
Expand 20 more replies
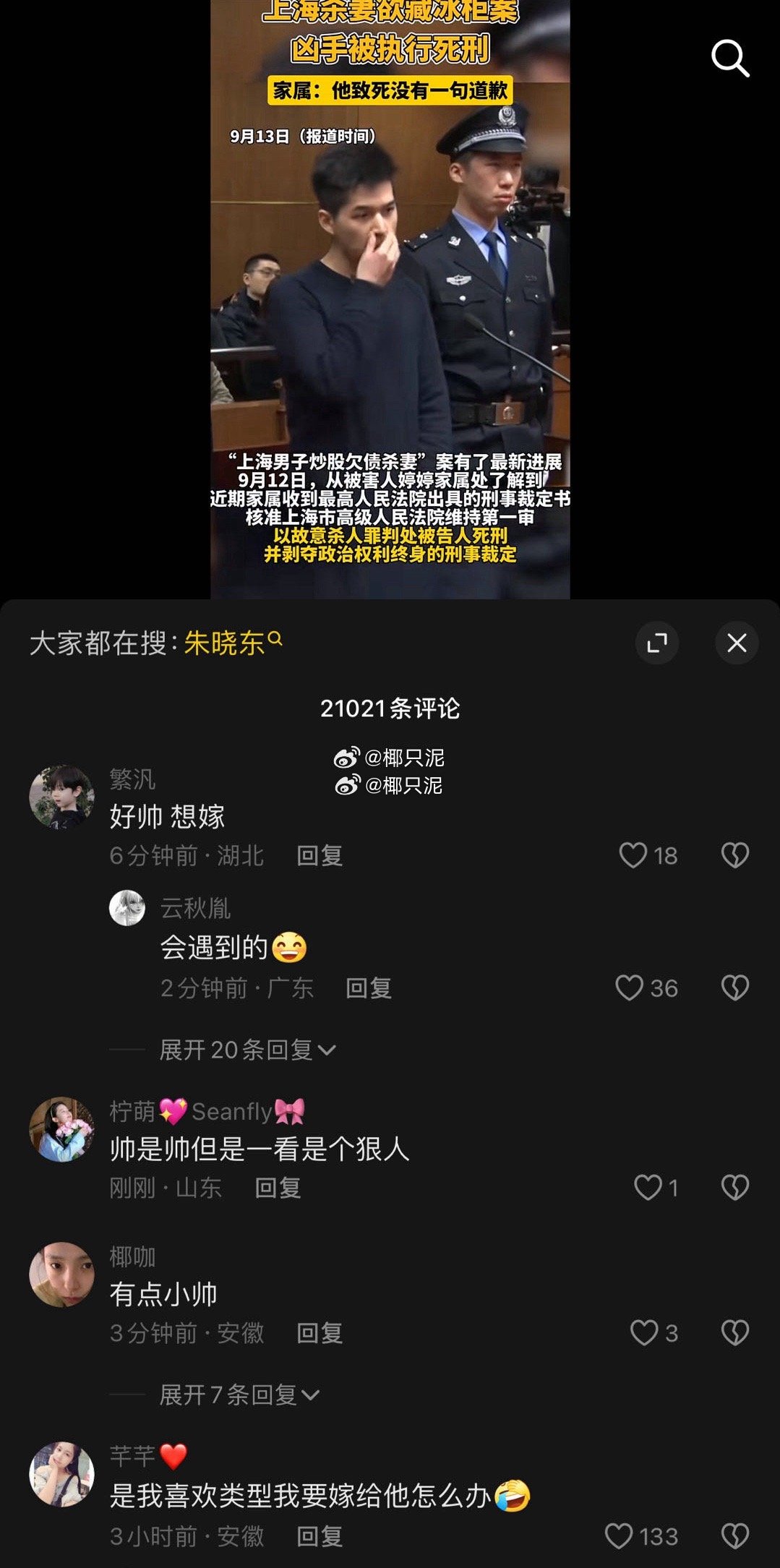[247, 1050]
